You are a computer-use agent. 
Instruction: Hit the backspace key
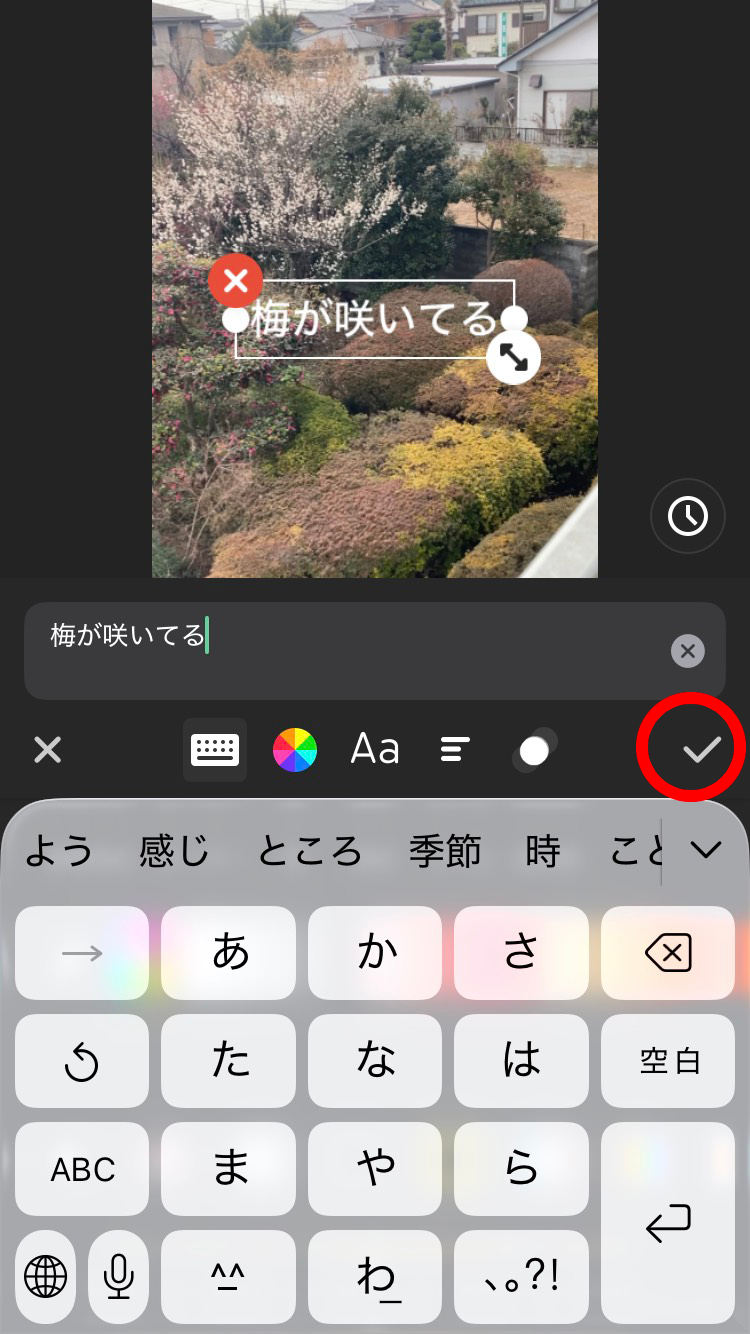[668, 954]
